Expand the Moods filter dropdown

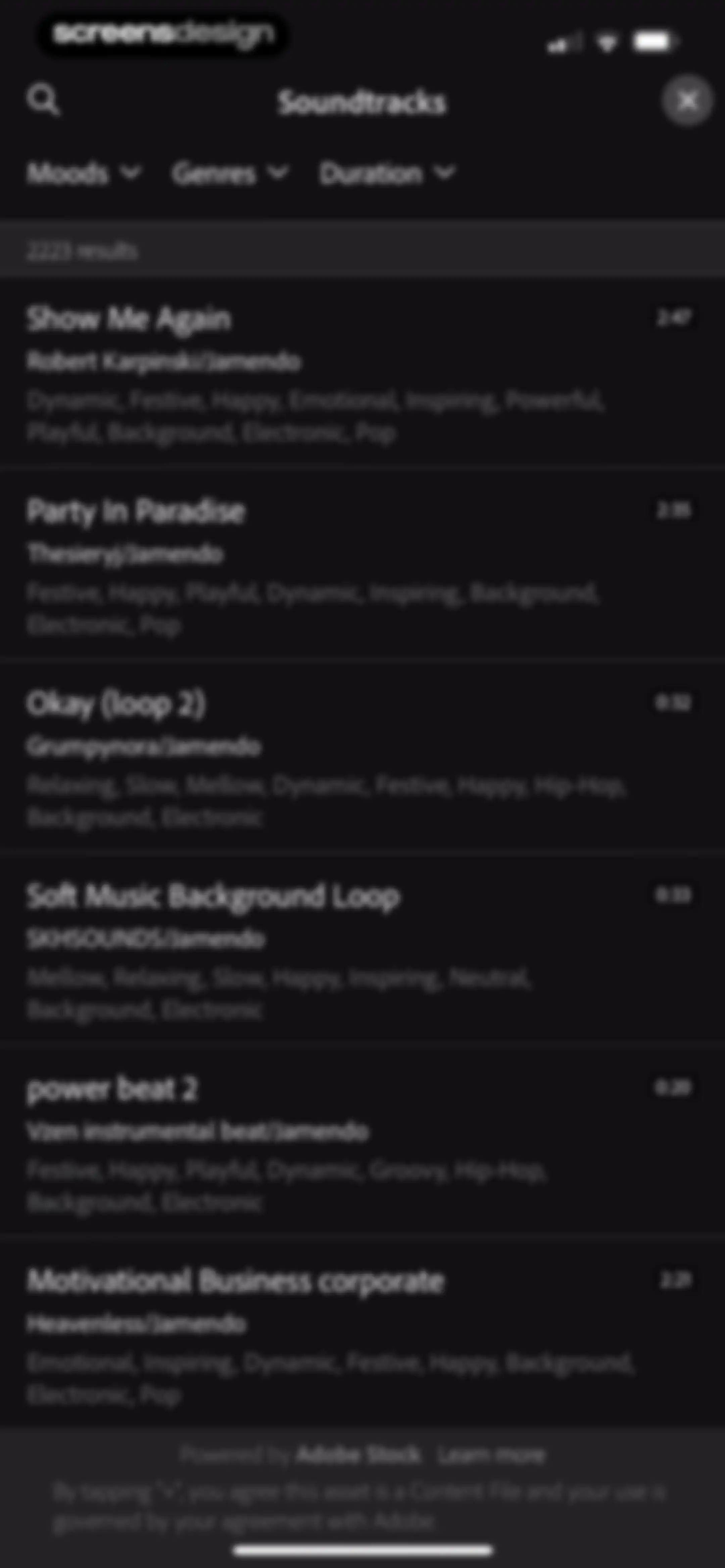(x=84, y=174)
